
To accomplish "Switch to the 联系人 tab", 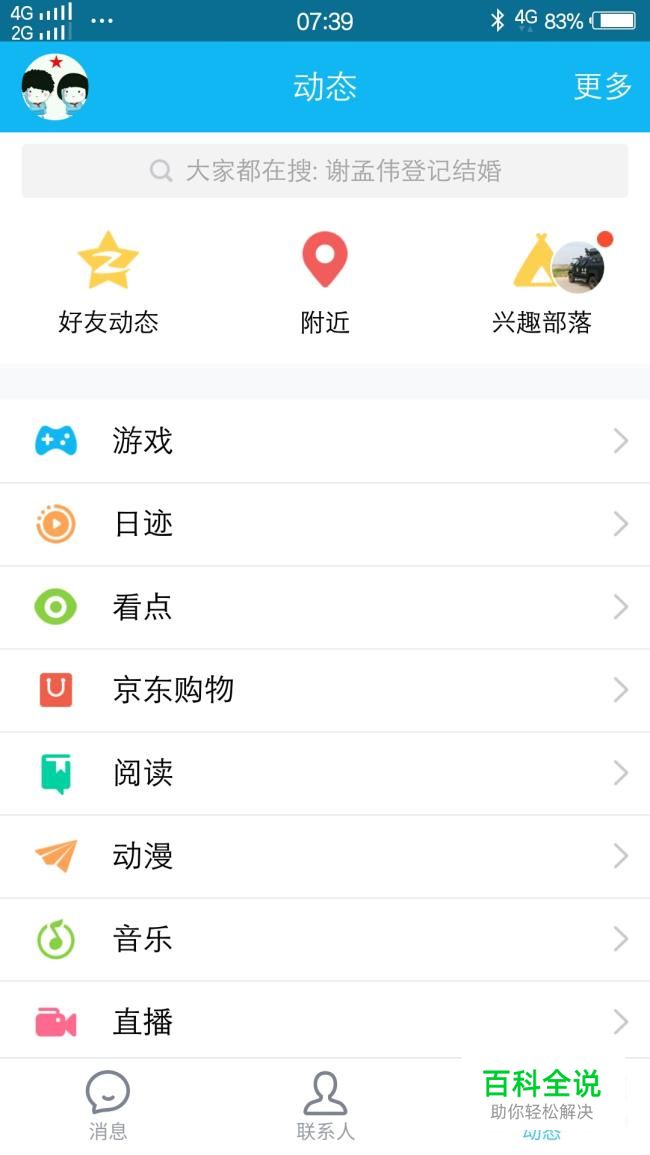I will pos(325,1106).
